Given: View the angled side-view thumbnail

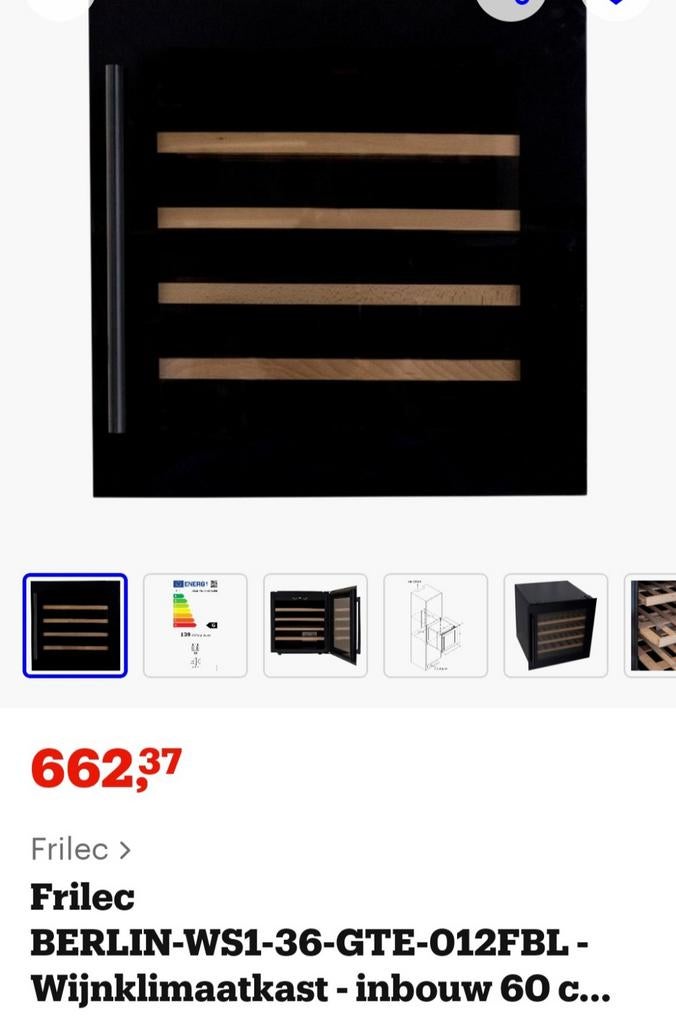Looking at the screenshot, I should (555, 625).
